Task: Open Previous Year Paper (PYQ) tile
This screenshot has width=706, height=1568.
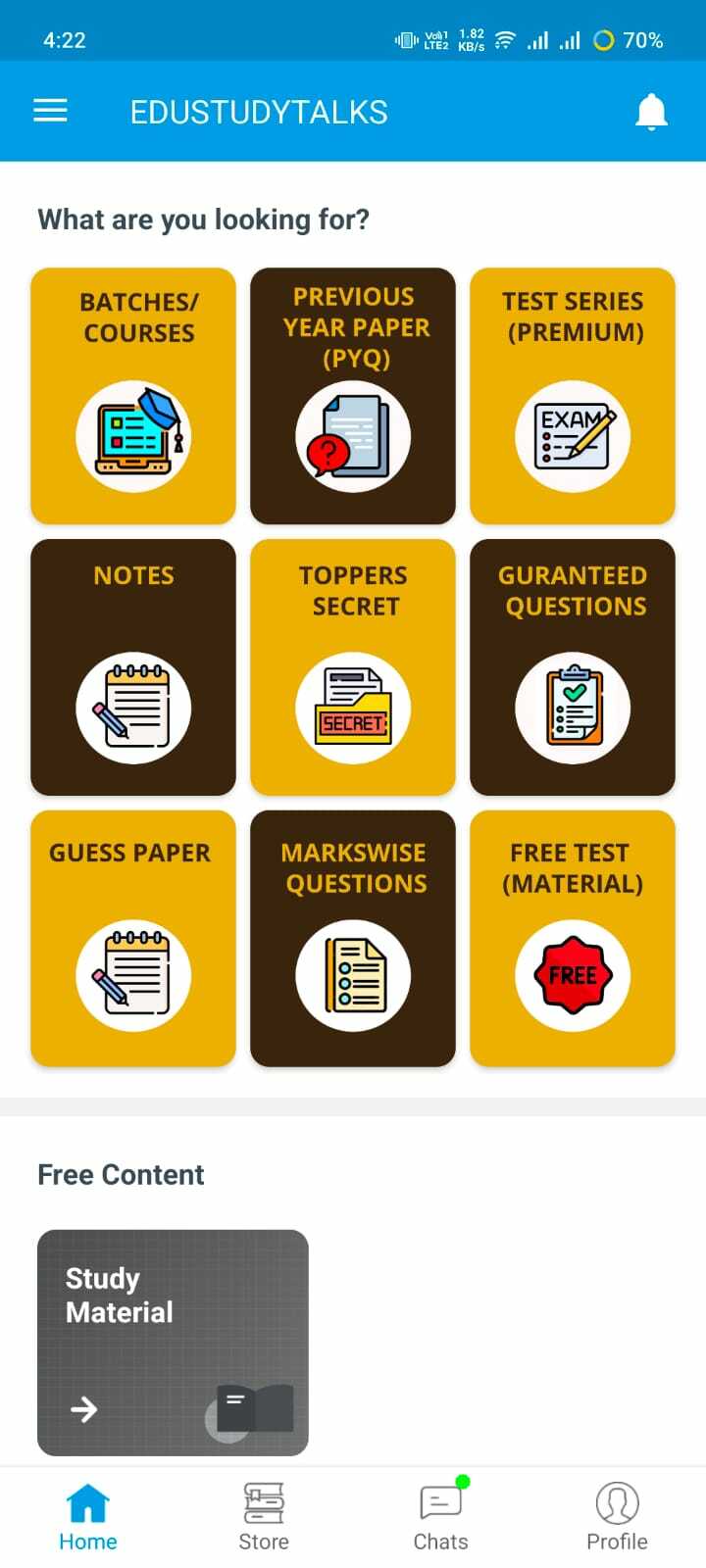Action: (x=353, y=396)
